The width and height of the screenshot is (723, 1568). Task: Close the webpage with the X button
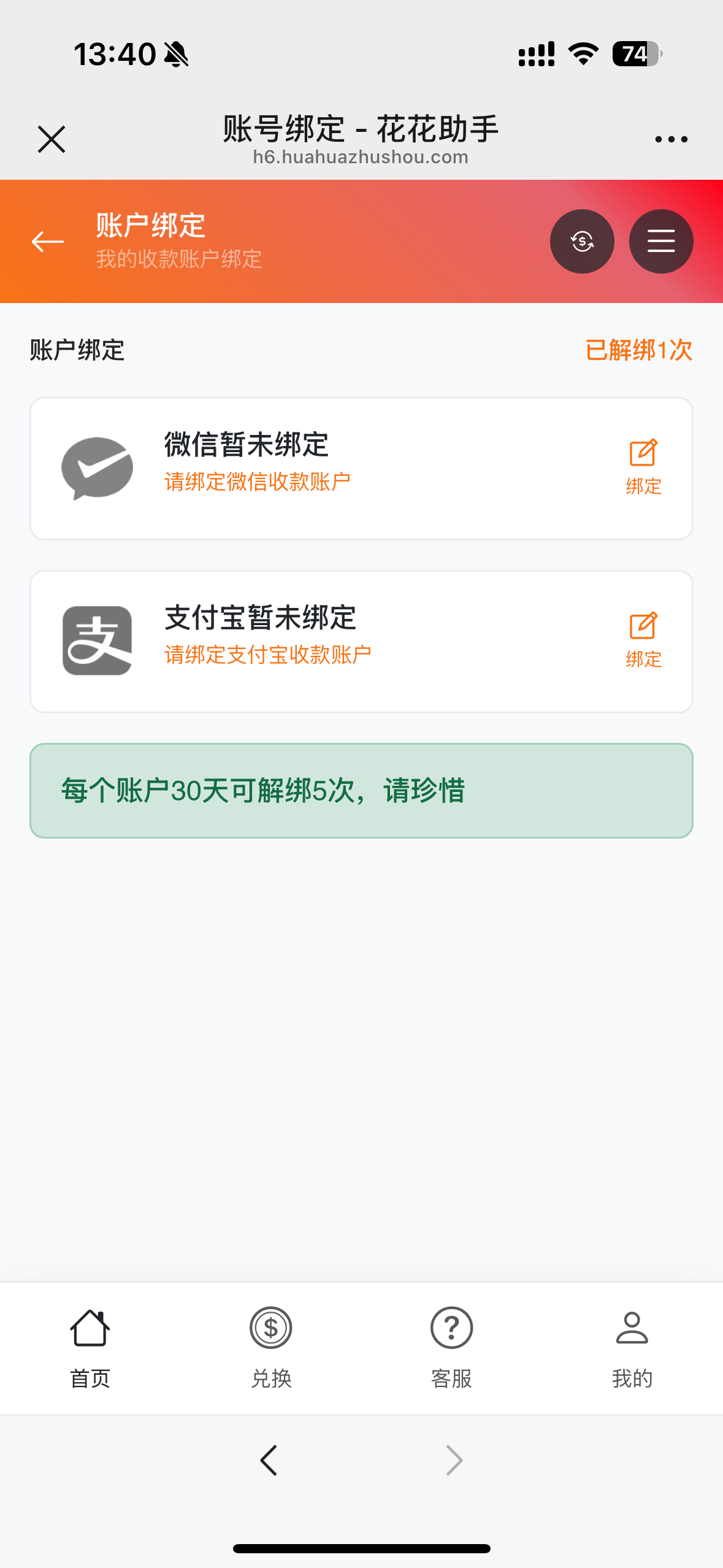pyautogui.click(x=52, y=138)
